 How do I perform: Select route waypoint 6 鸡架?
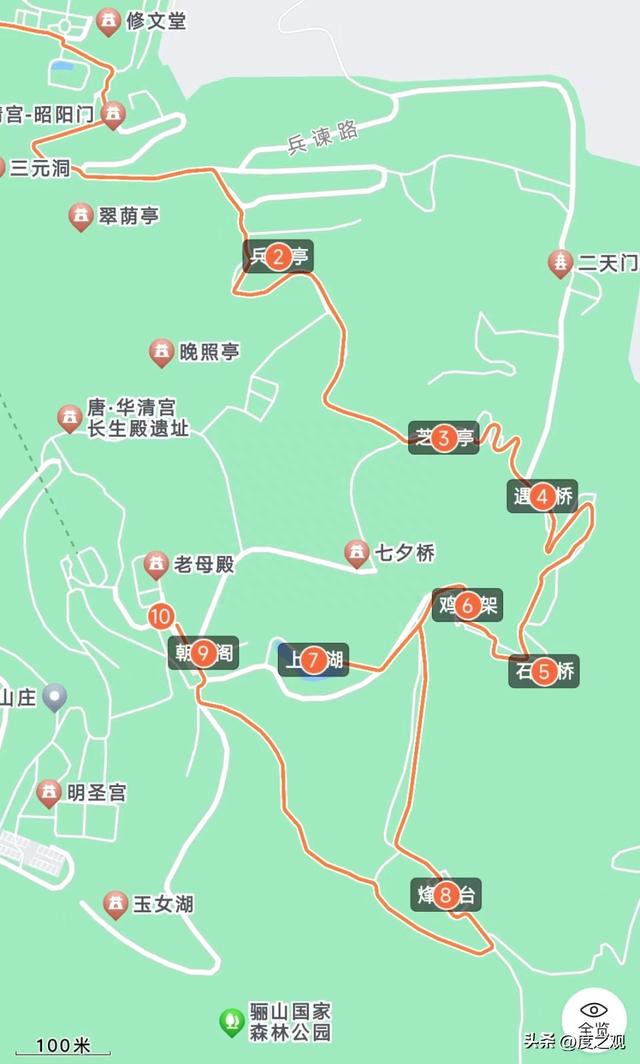pyautogui.click(x=468, y=605)
